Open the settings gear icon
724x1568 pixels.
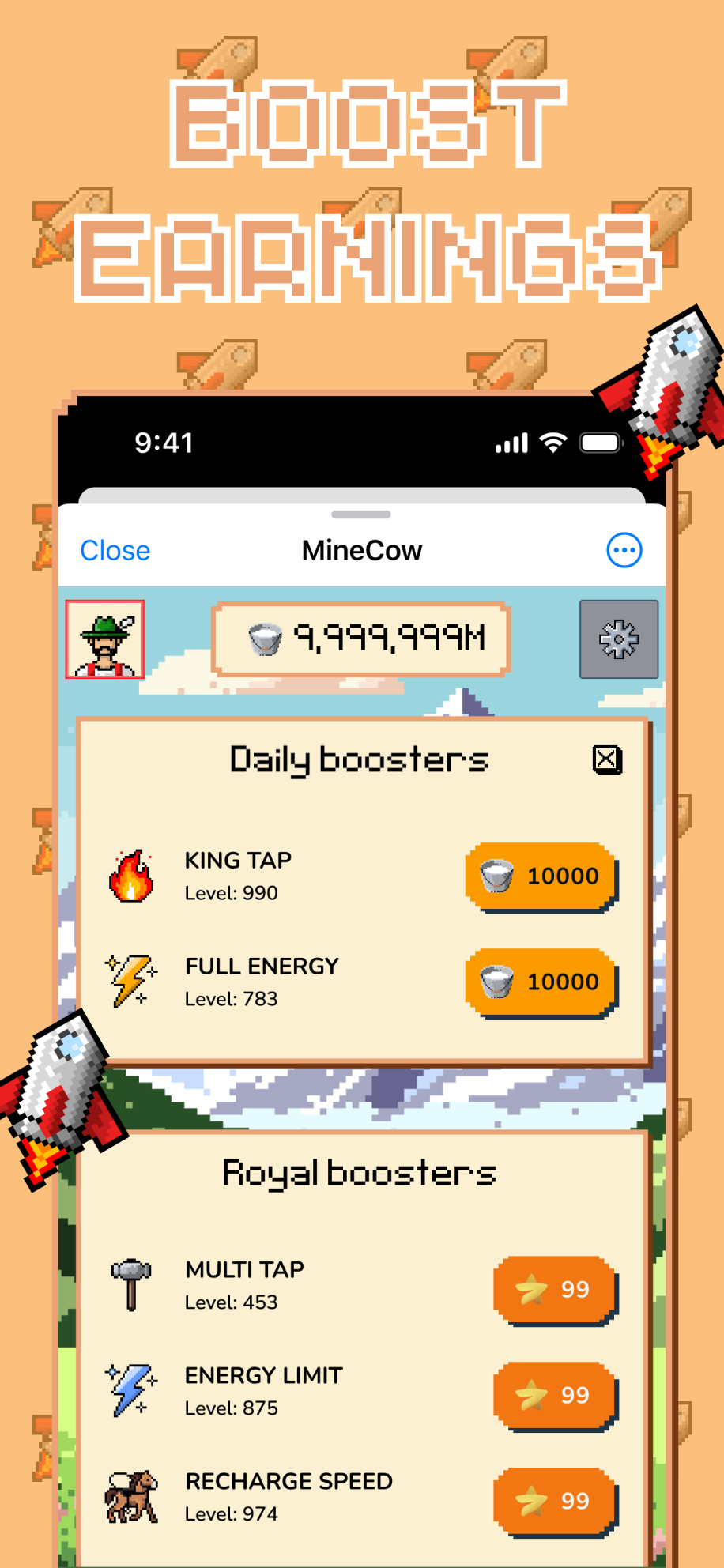(619, 639)
